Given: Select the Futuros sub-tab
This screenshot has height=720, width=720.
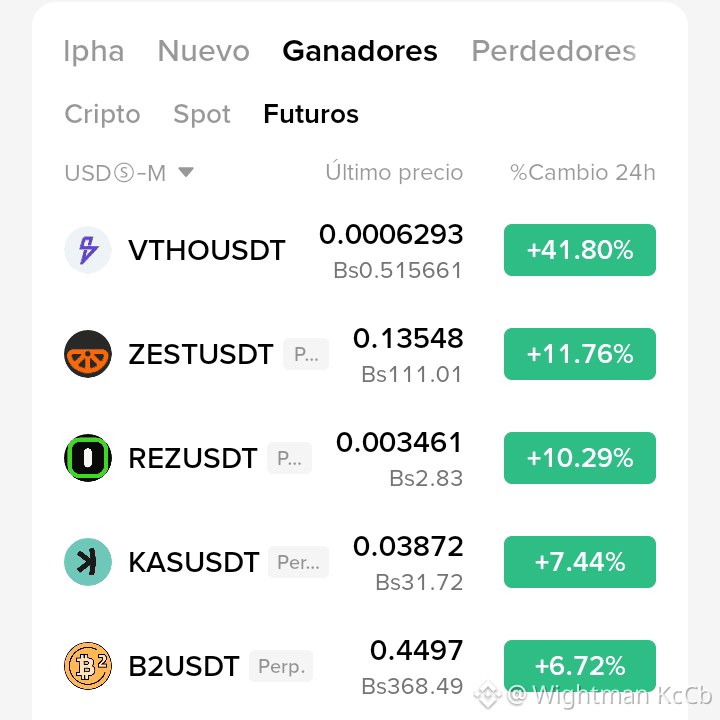Looking at the screenshot, I should (x=311, y=114).
